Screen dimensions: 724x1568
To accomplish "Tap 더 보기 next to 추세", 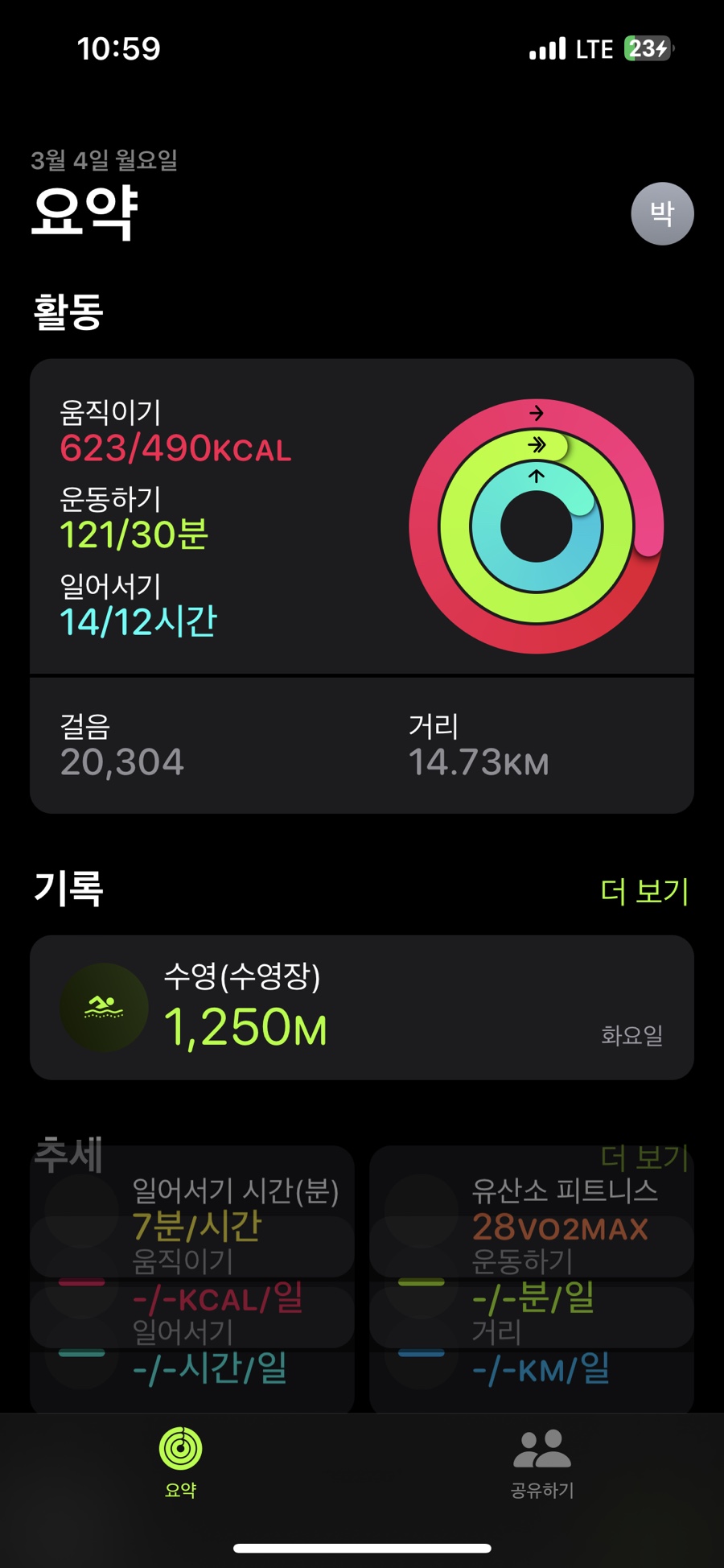I will coord(644,1157).
